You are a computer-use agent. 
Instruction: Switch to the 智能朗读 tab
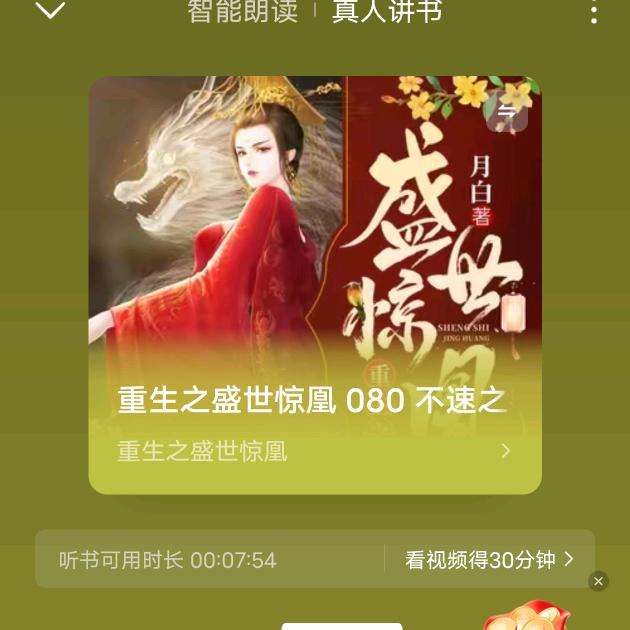[243, 11]
